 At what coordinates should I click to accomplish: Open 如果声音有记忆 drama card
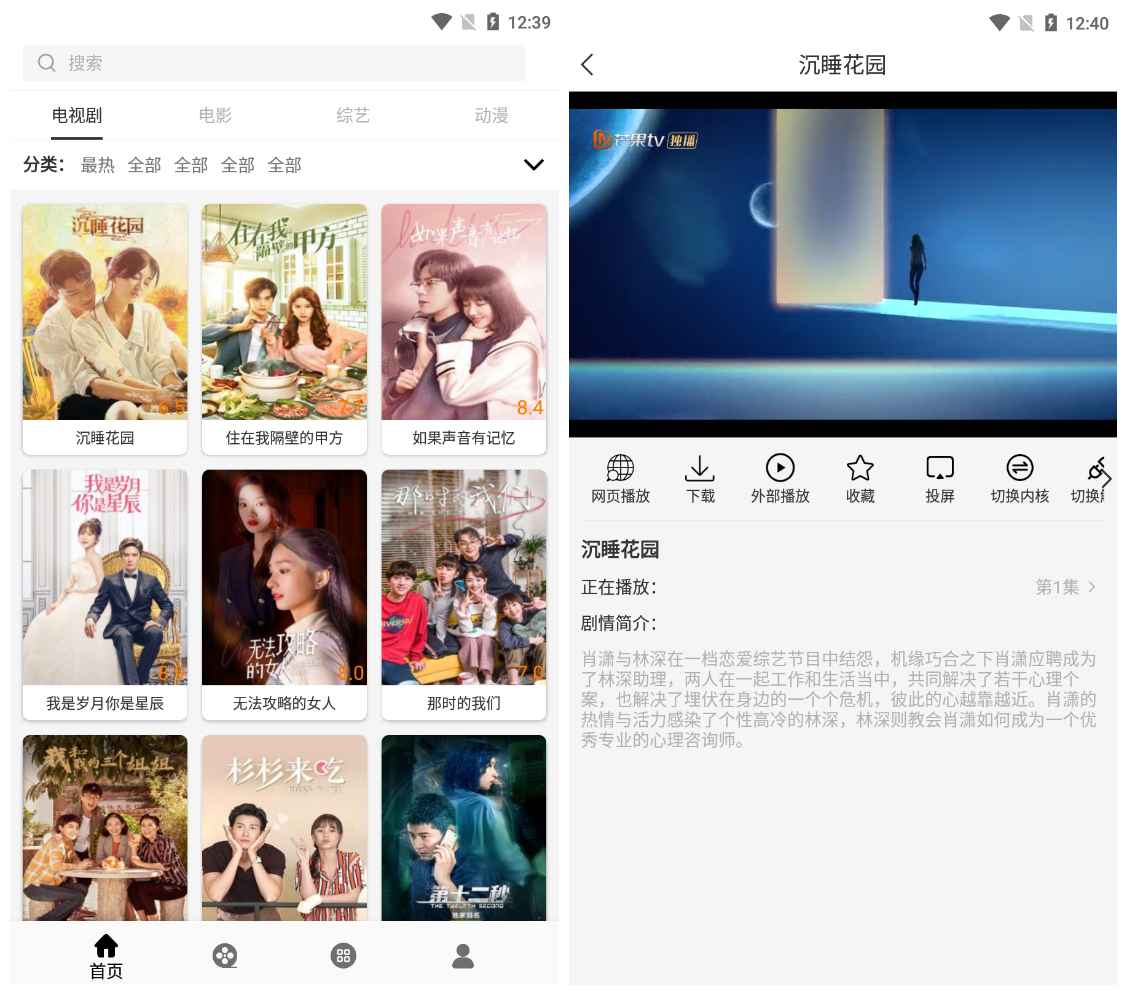click(464, 328)
